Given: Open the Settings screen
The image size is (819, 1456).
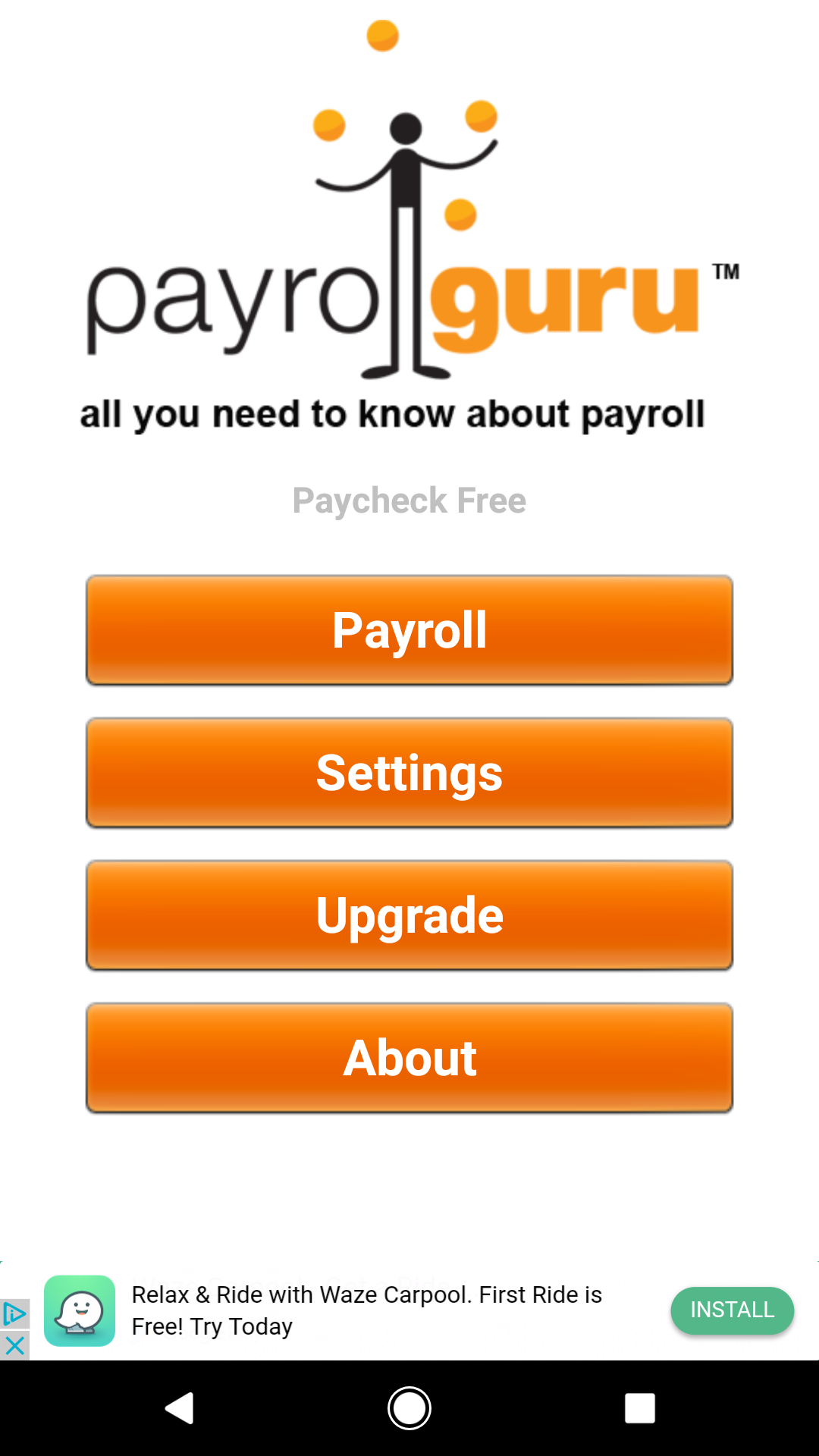Looking at the screenshot, I should (409, 772).
